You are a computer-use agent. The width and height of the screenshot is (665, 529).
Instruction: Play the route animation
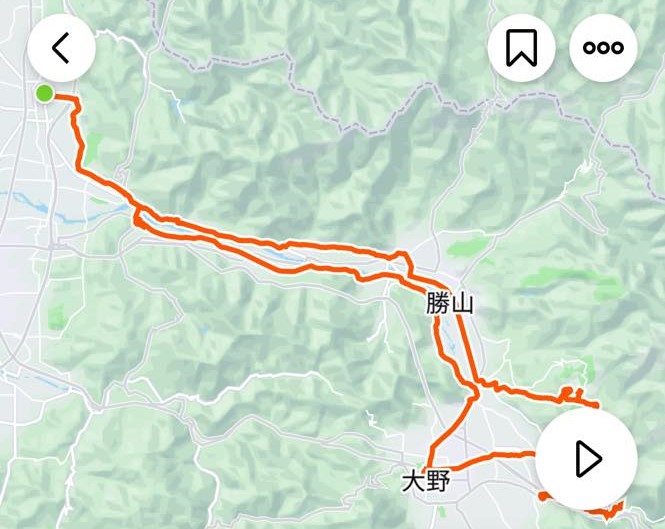[x=587, y=458]
